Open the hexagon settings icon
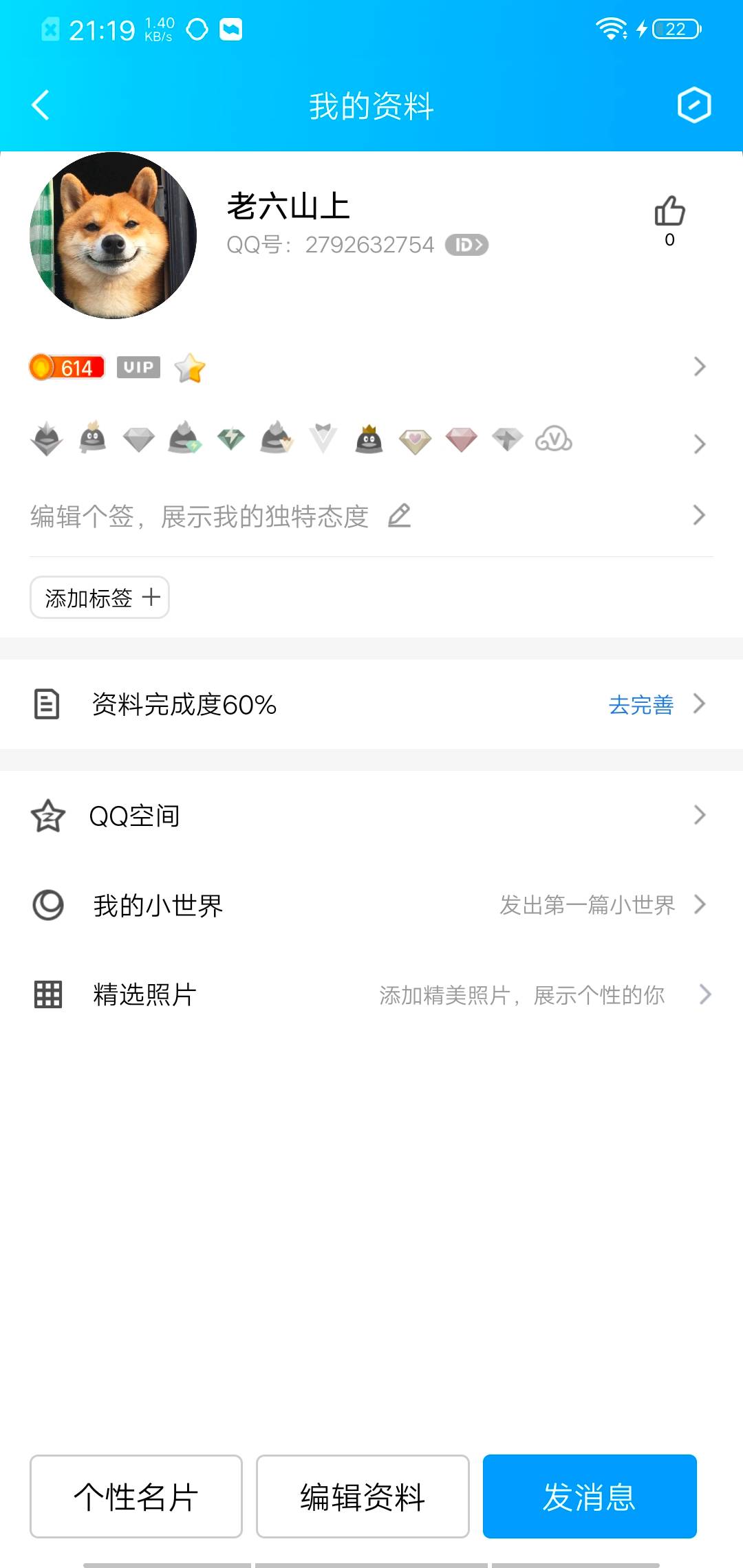The image size is (743, 1568). (x=693, y=105)
